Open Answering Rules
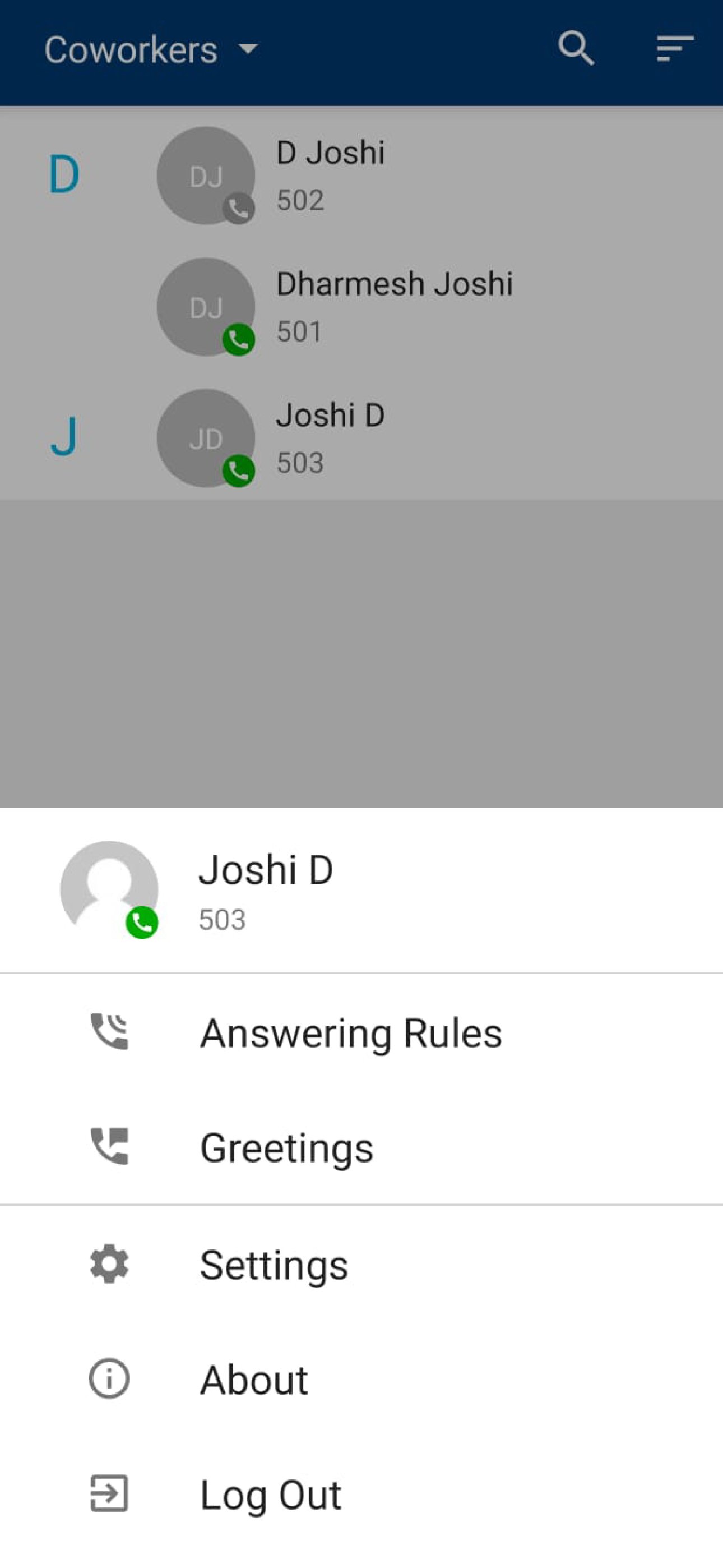 (x=350, y=1033)
